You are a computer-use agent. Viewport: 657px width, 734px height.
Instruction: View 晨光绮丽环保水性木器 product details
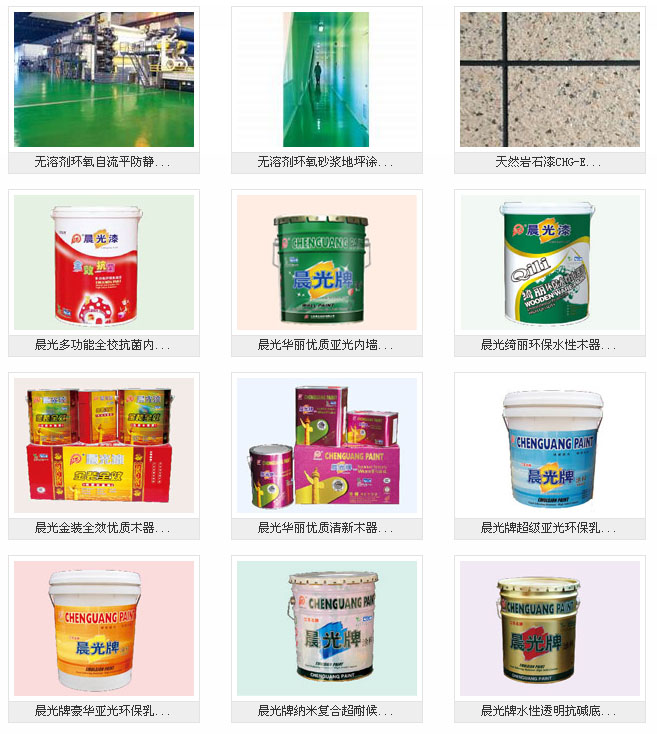pyautogui.click(x=549, y=262)
